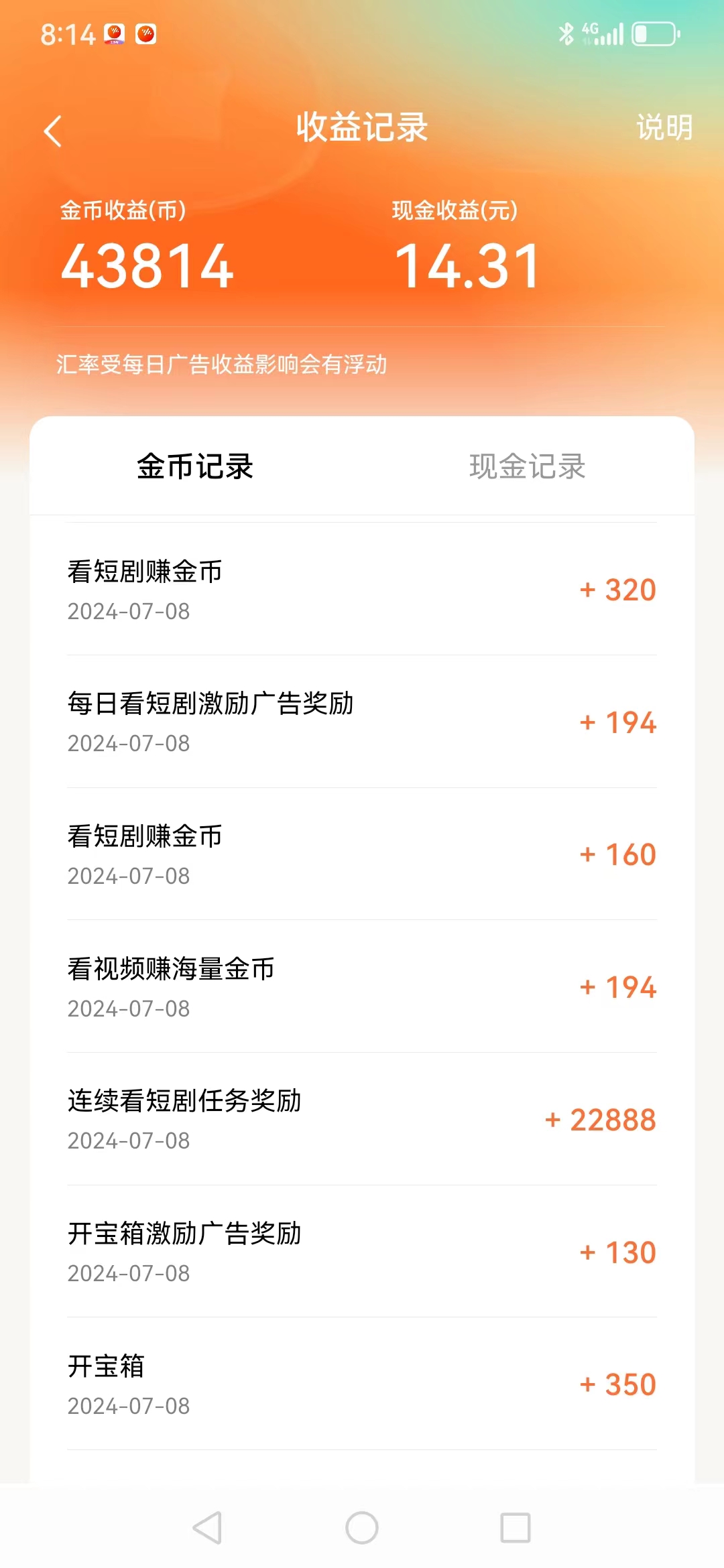Tap the system back button
Screen dimensions: 724x1568
click(207, 1528)
